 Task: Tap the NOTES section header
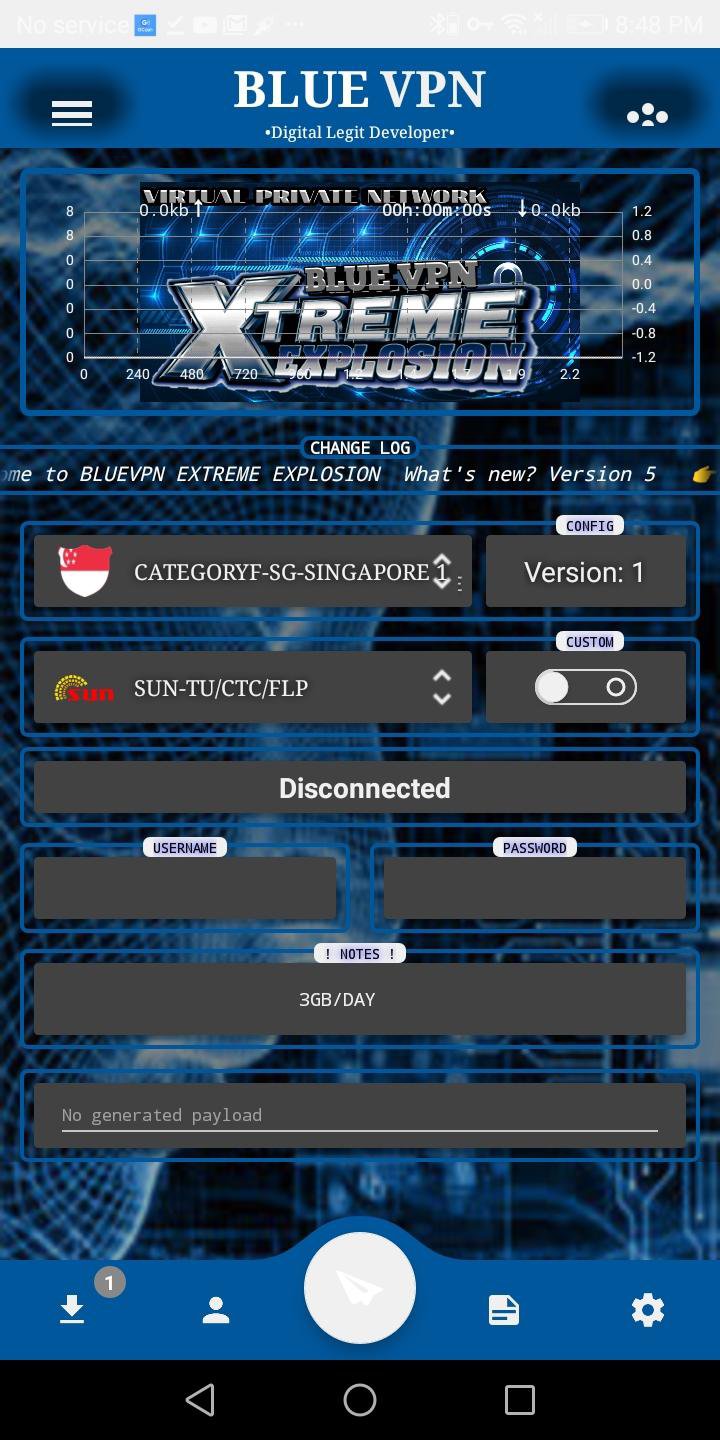click(359, 953)
